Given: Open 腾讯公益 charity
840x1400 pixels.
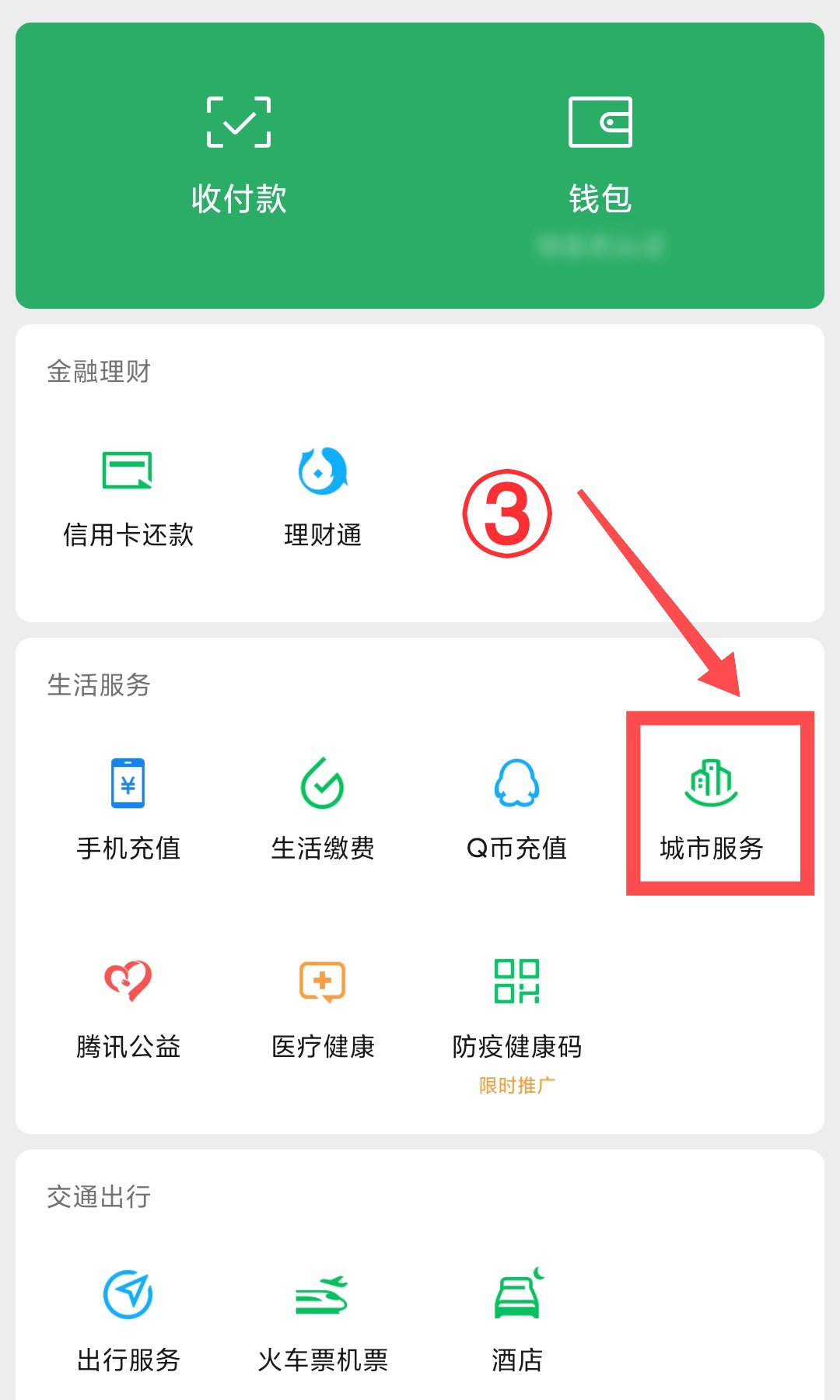Looking at the screenshot, I should point(128,1009).
